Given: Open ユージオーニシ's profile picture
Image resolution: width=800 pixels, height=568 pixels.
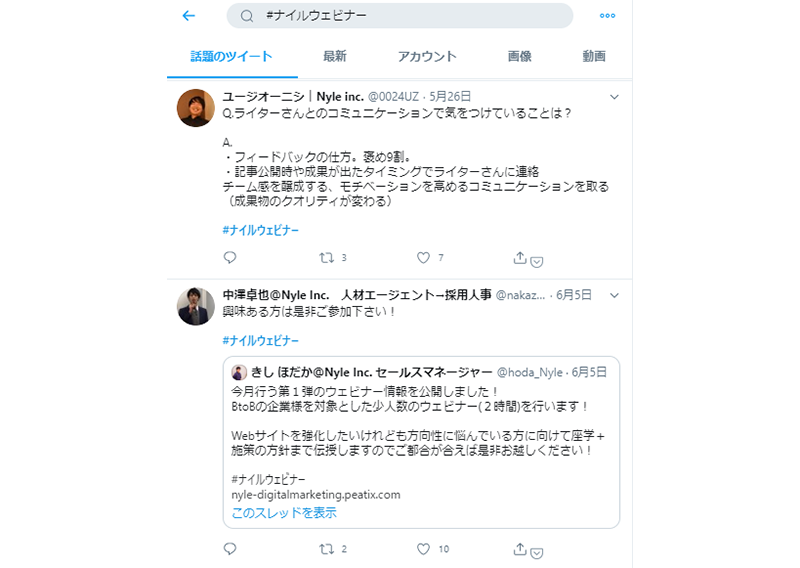Looking at the screenshot, I should click(196, 107).
